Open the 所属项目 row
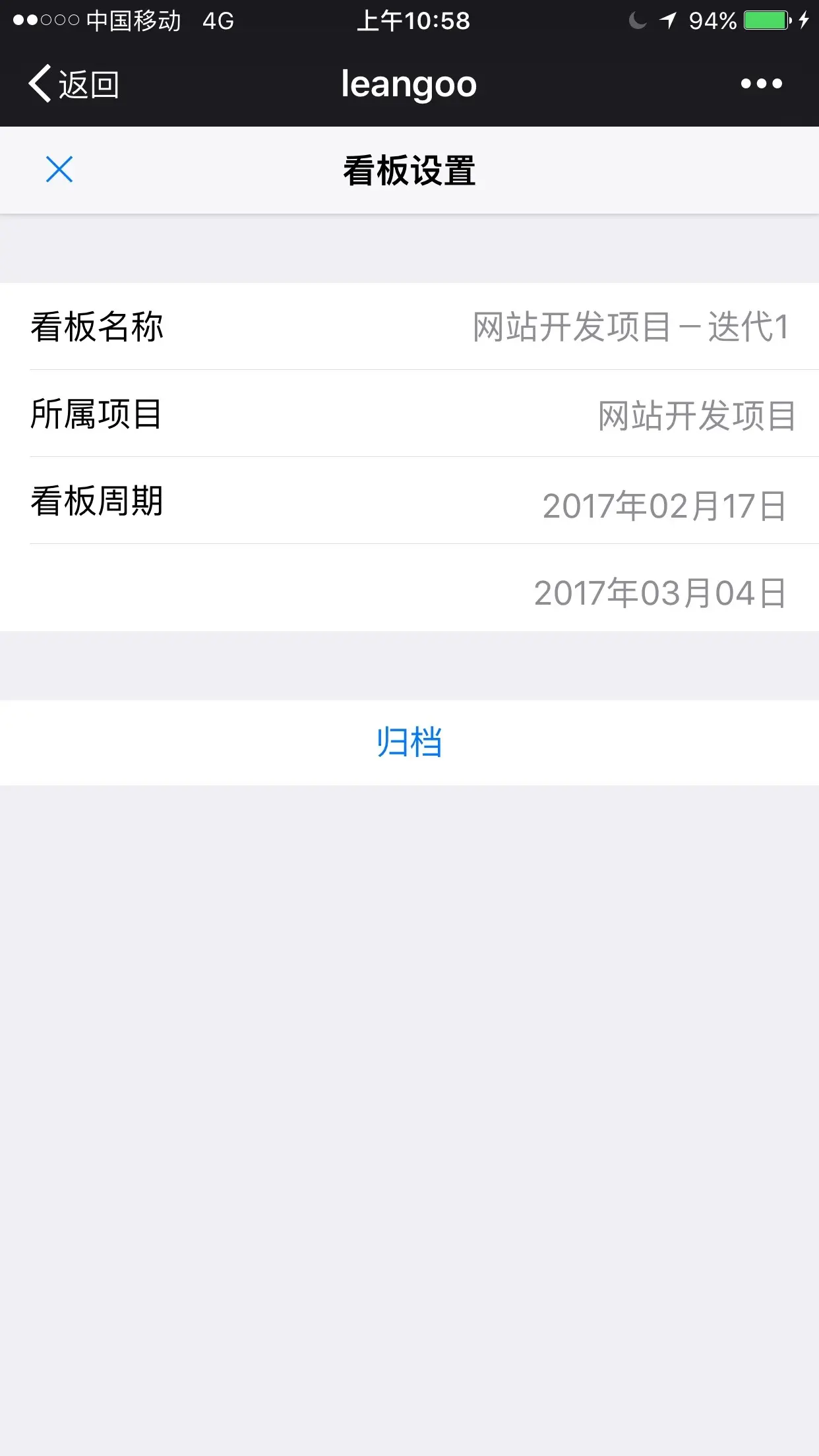The height and width of the screenshot is (1456, 819). 409,414
